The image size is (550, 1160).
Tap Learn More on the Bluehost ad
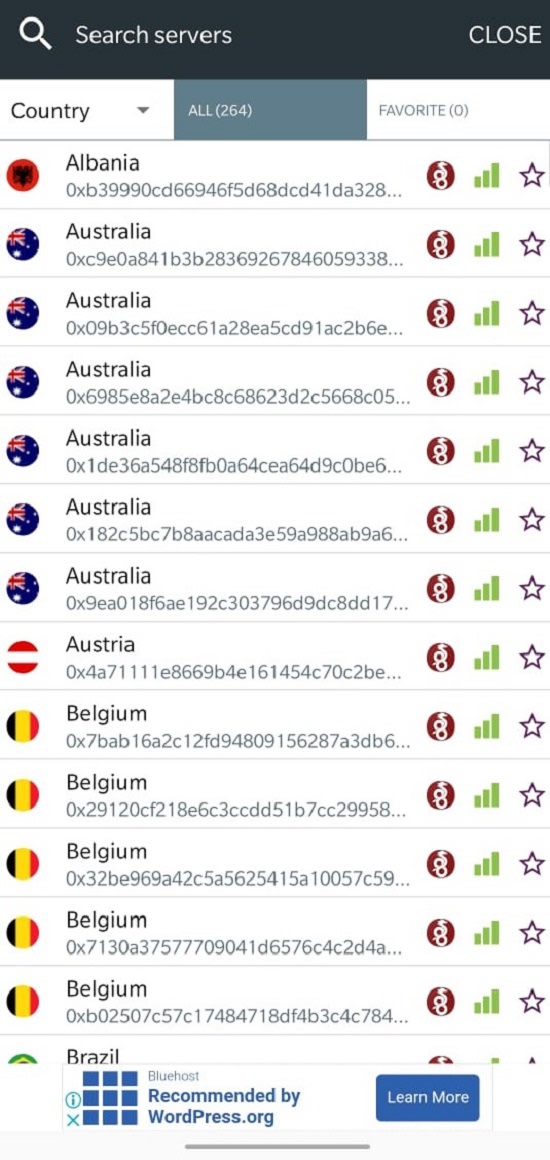427,1098
